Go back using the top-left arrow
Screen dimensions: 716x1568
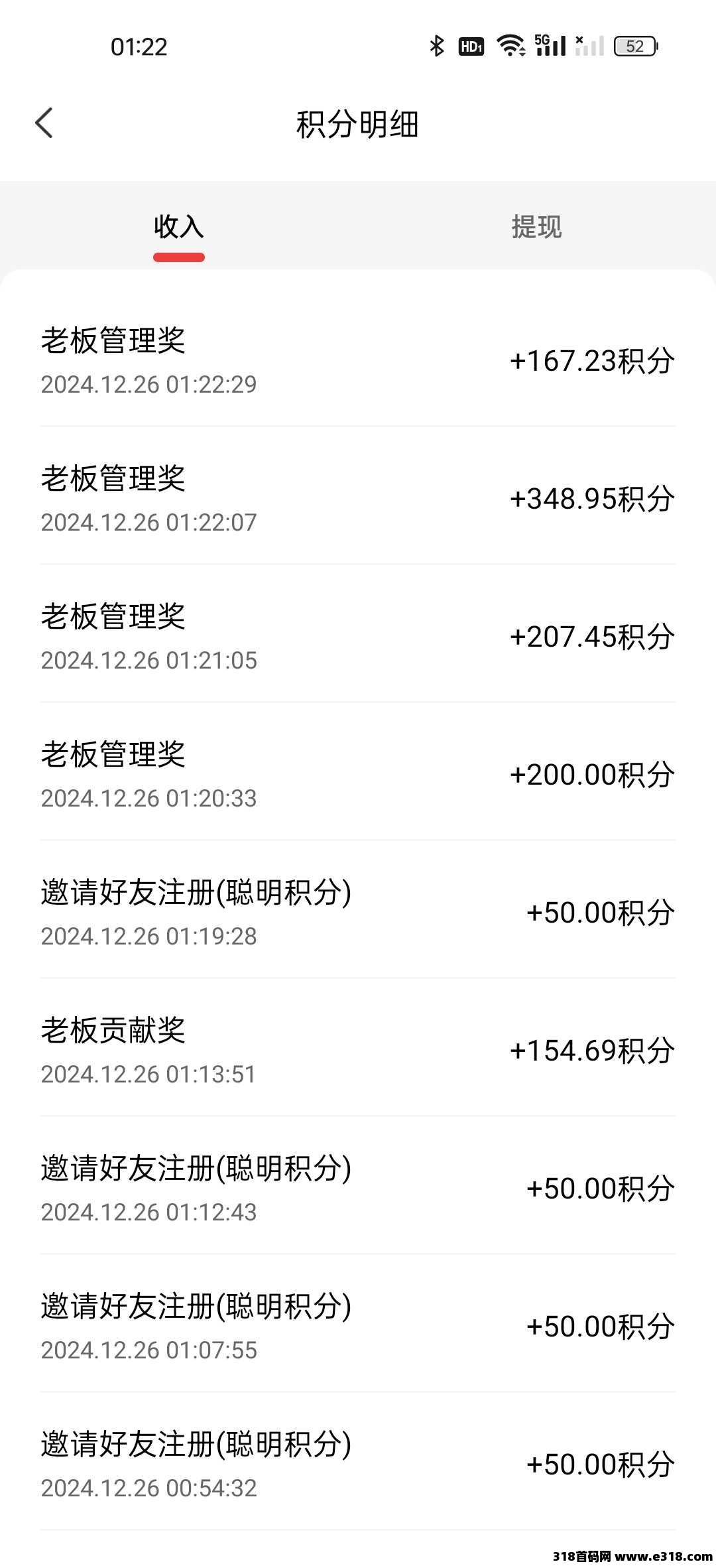(44, 123)
